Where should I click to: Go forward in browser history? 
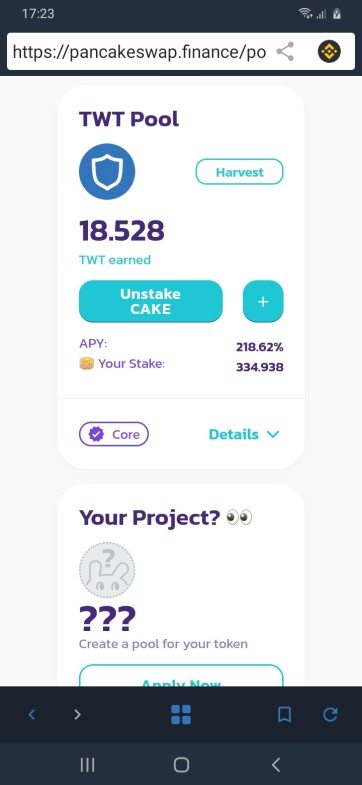pyautogui.click(x=77, y=714)
